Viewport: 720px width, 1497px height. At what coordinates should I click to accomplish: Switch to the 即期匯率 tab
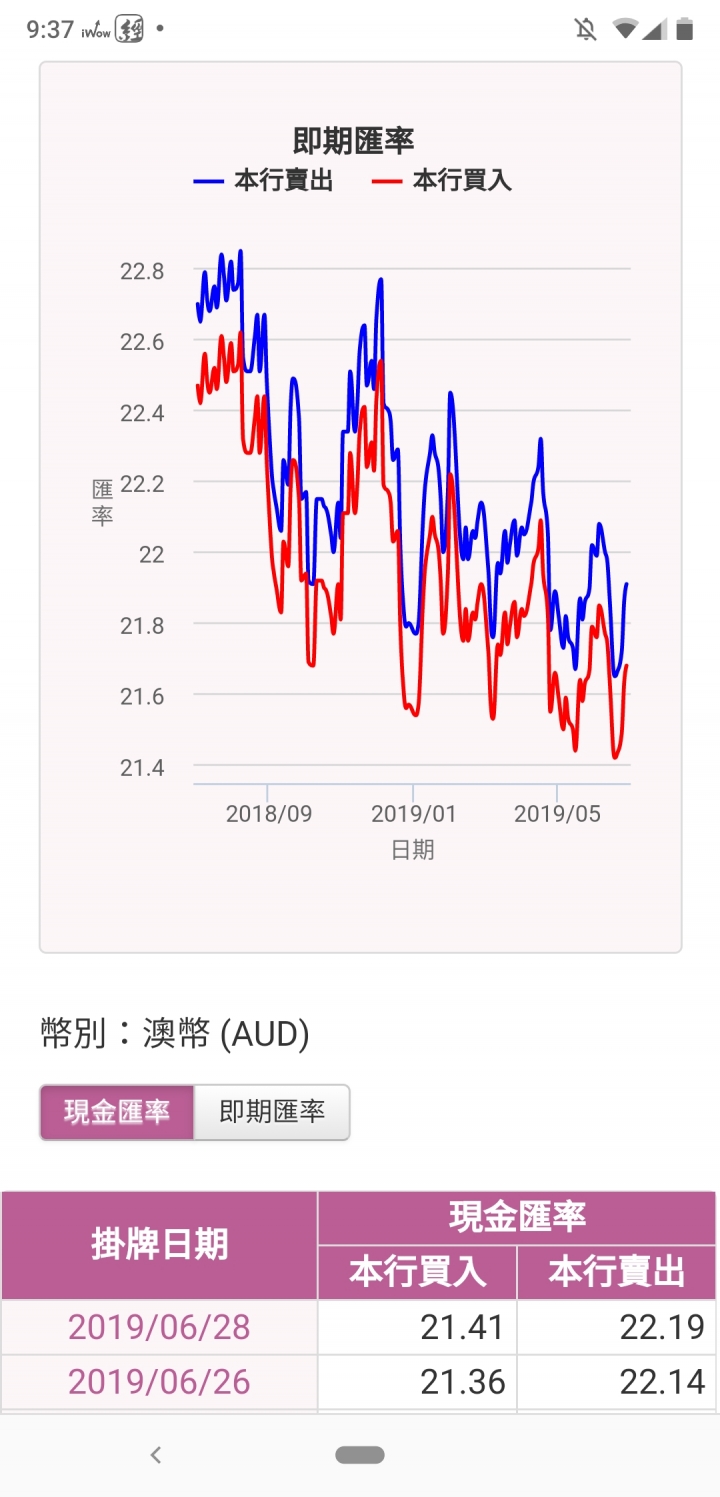272,1112
